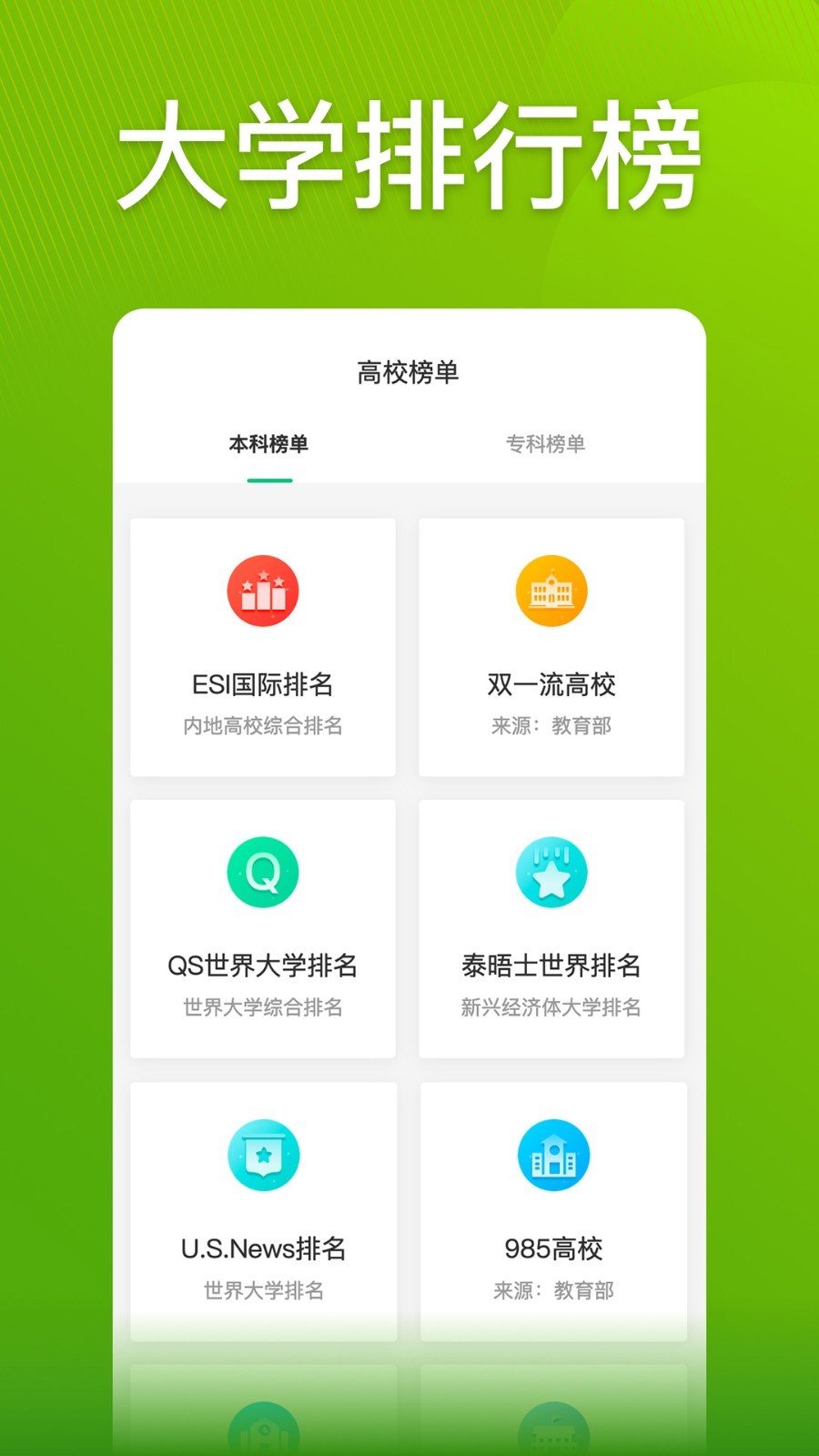Open the U.S.News排名 card
The width and height of the screenshot is (819, 1456).
point(262,1210)
